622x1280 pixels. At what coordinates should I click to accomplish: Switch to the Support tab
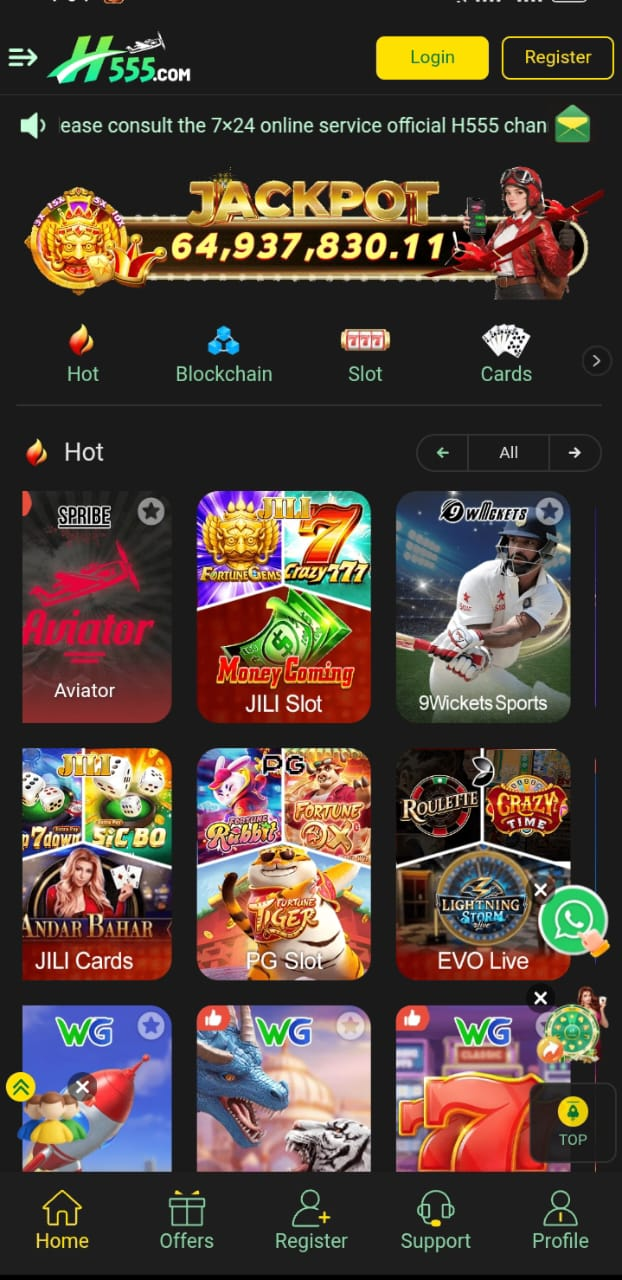click(x=435, y=1221)
